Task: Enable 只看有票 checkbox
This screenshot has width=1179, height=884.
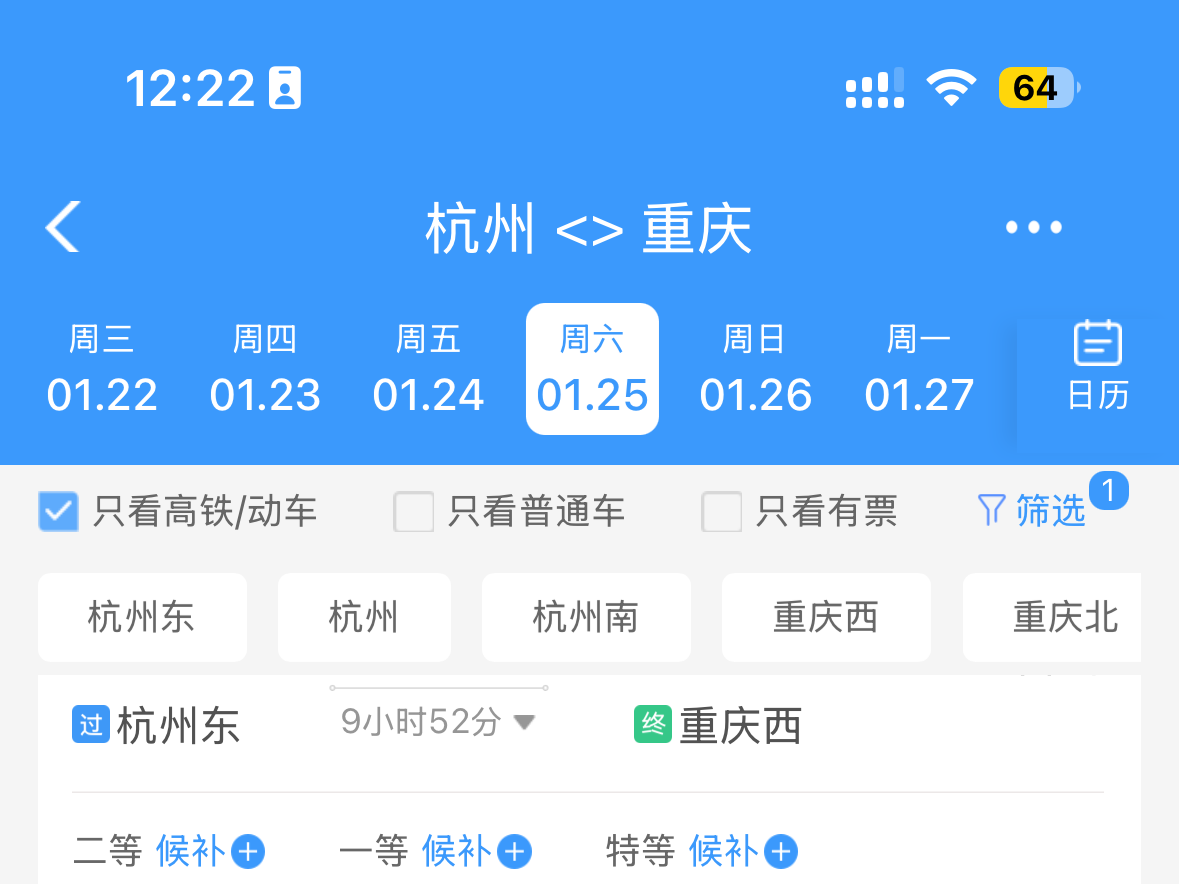Action: click(721, 512)
